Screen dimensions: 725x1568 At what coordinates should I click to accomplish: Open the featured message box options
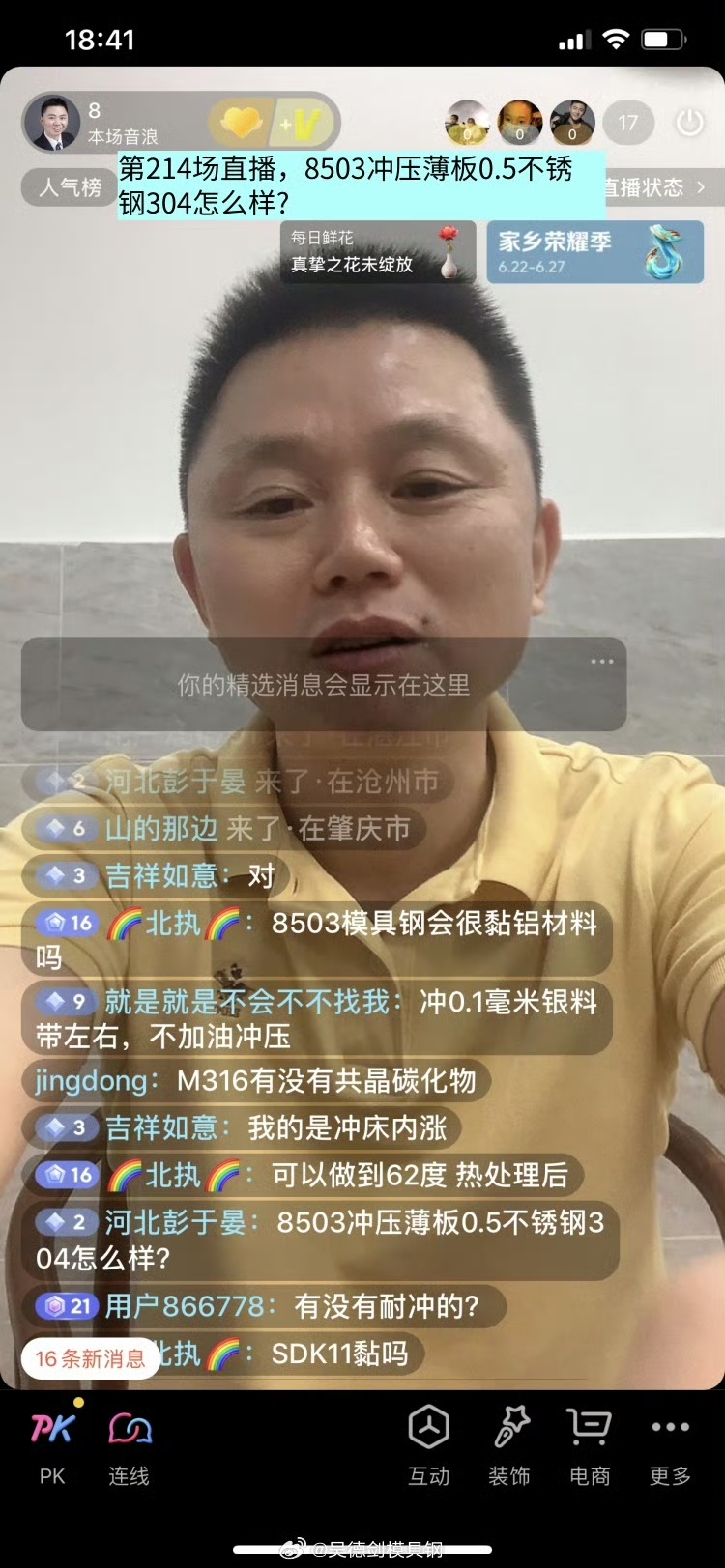pyautogui.click(x=601, y=662)
